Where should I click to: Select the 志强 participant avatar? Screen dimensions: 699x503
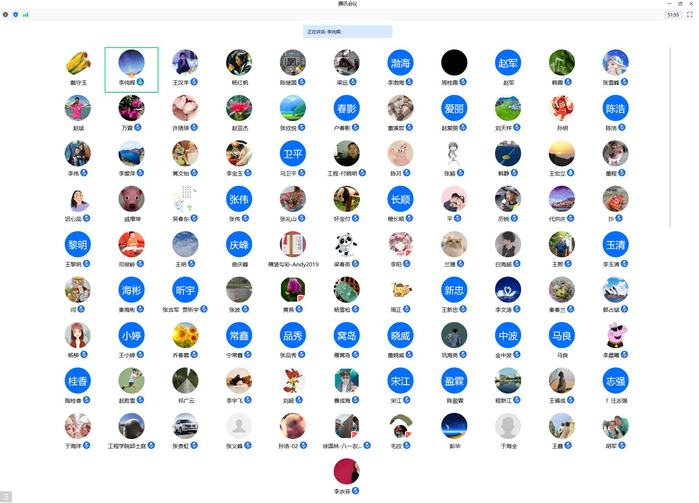point(615,380)
